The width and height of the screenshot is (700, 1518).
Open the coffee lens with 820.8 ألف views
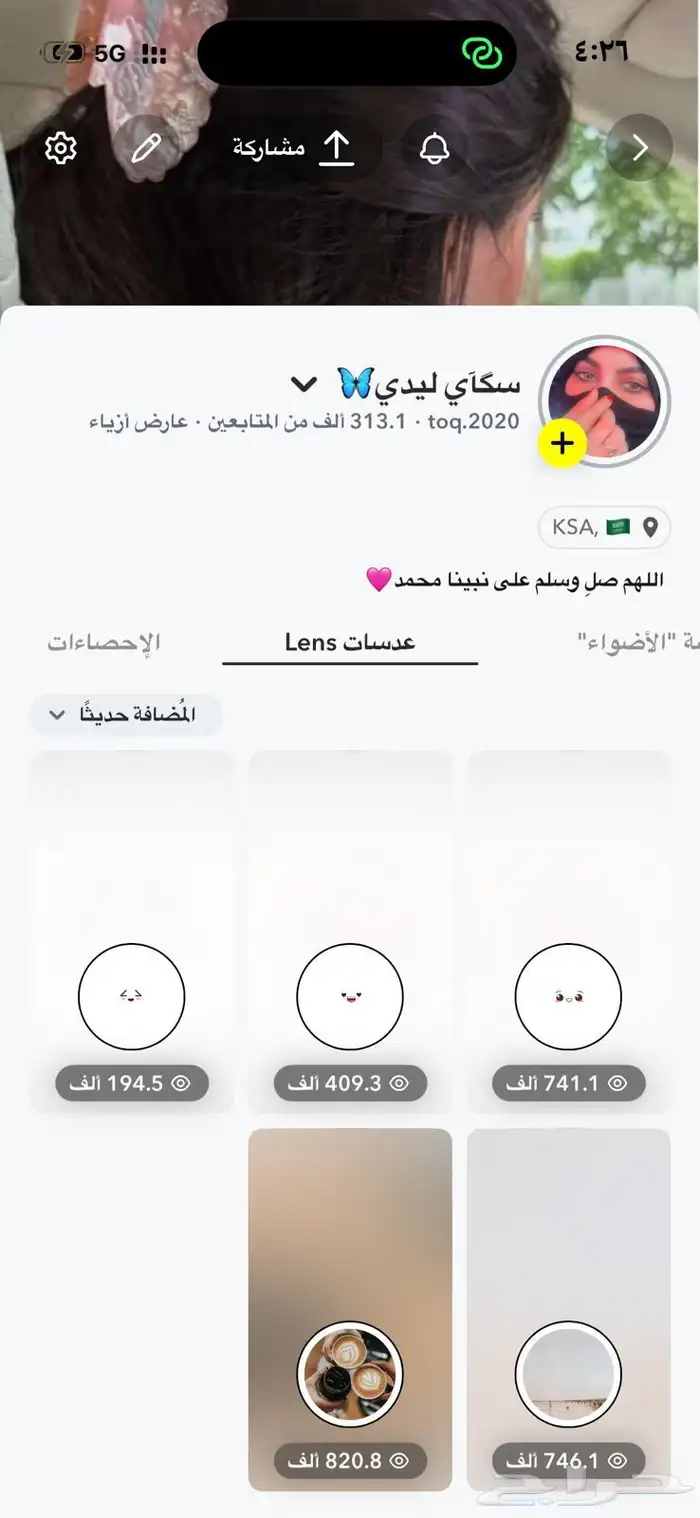(350, 1308)
